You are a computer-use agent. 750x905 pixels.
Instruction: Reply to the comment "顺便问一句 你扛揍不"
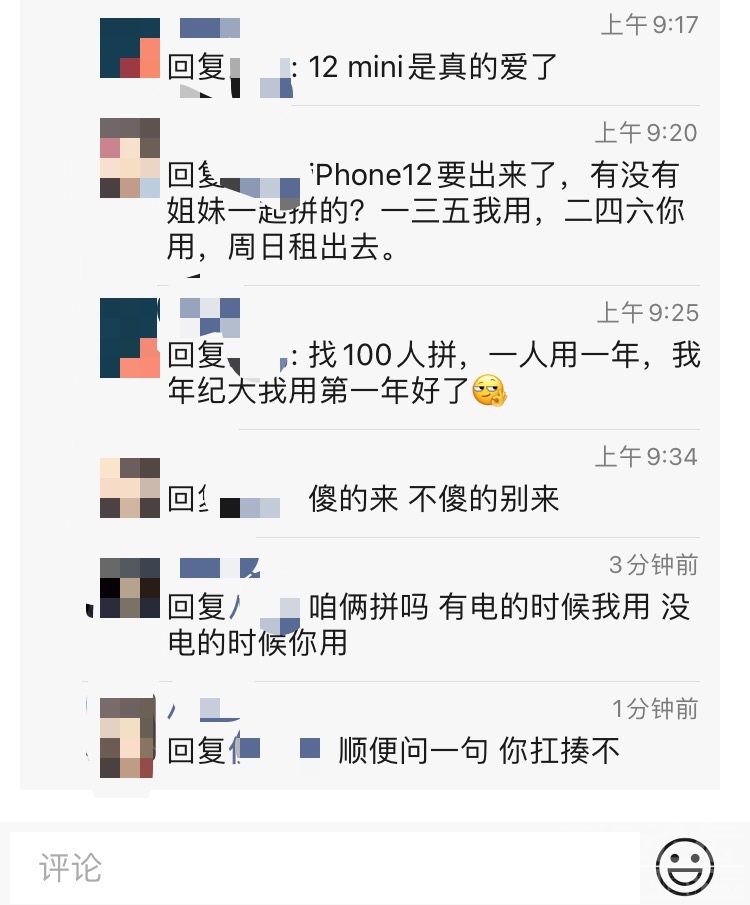click(430, 749)
